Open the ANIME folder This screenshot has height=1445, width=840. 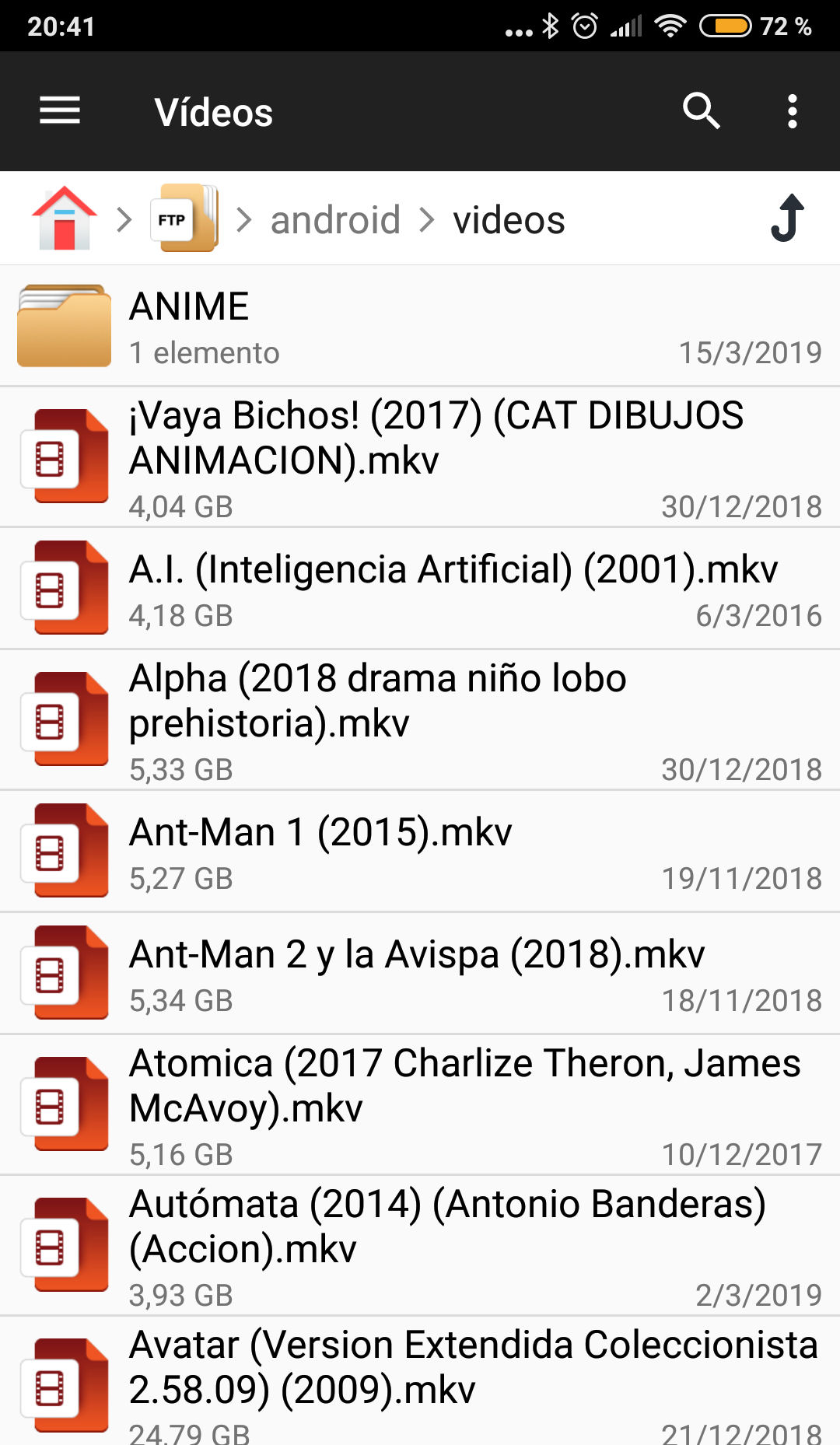point(420,327)
